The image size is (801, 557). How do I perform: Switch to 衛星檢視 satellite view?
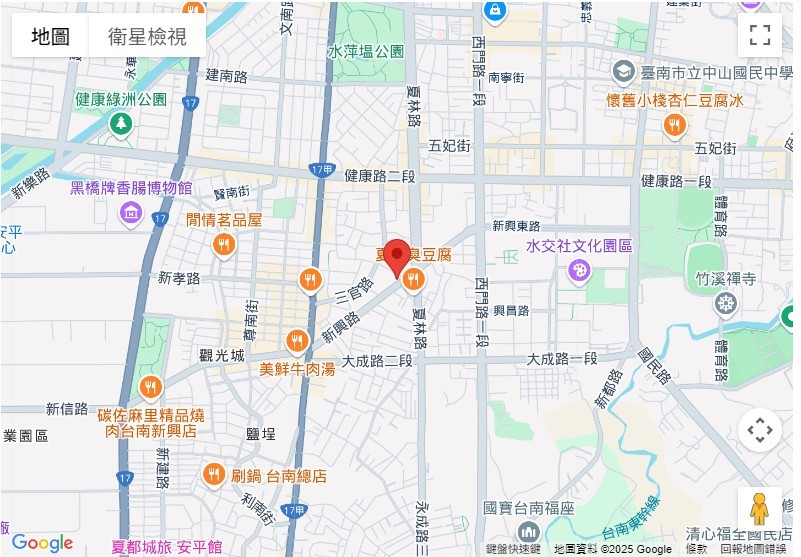pos(149,37)
